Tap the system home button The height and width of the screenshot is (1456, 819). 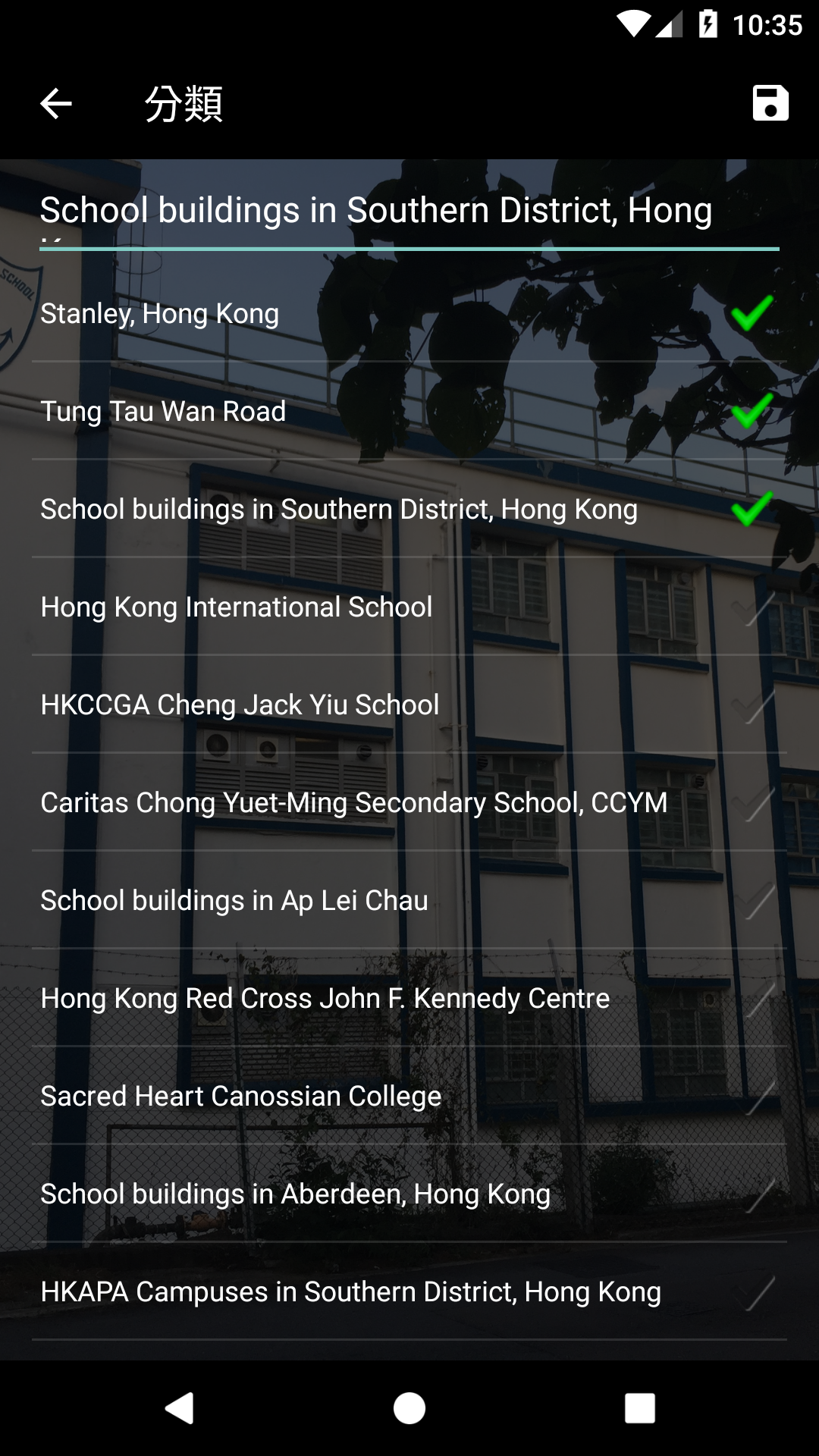click(409, 1409)
